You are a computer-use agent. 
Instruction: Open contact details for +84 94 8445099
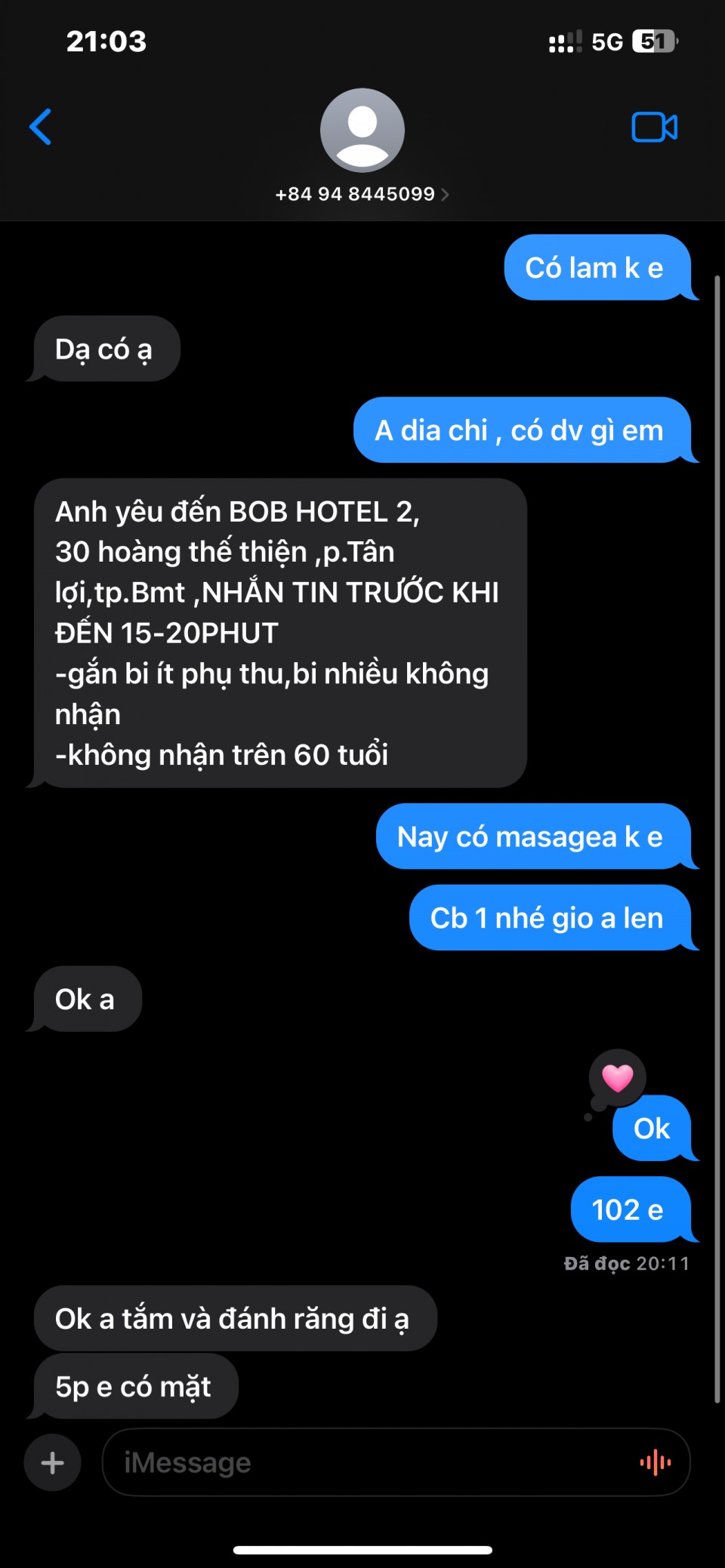(362, 194)
